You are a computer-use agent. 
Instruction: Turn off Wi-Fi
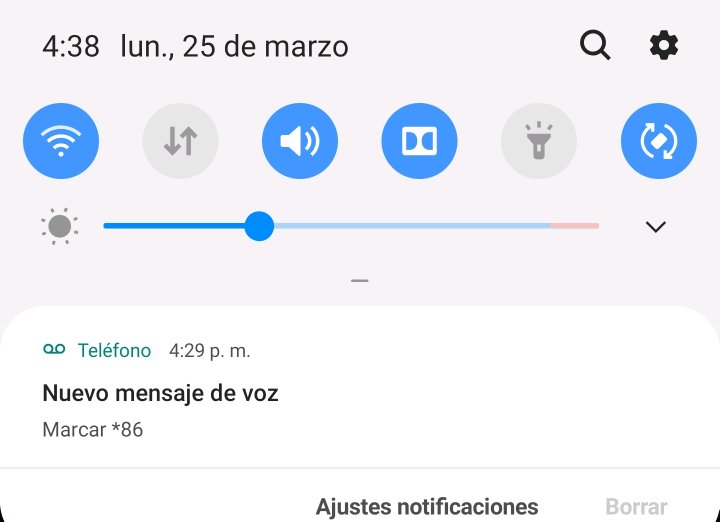pos(61,141)
